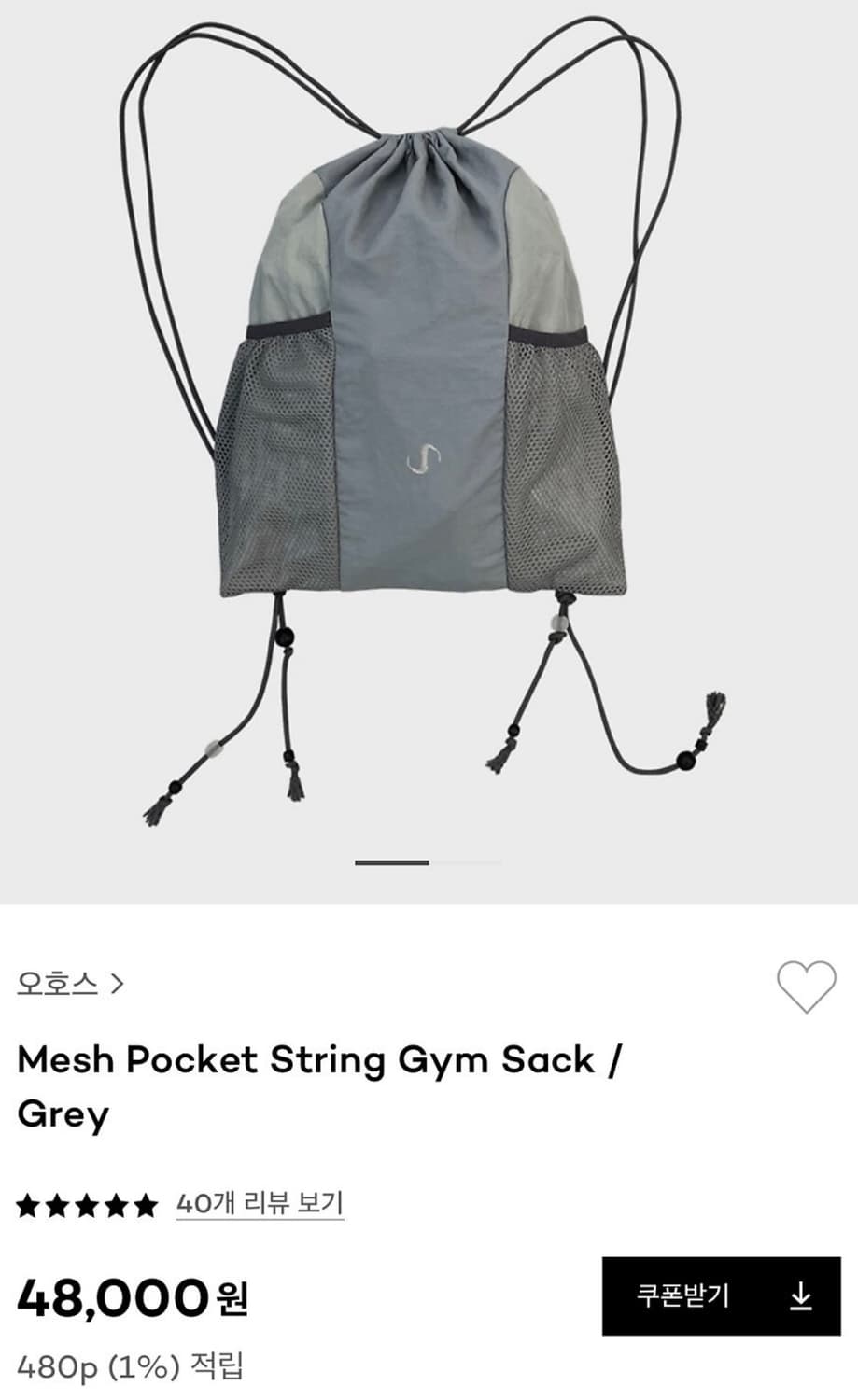
Task: Click the 오호스 brand name
Action: coord(56,982)
